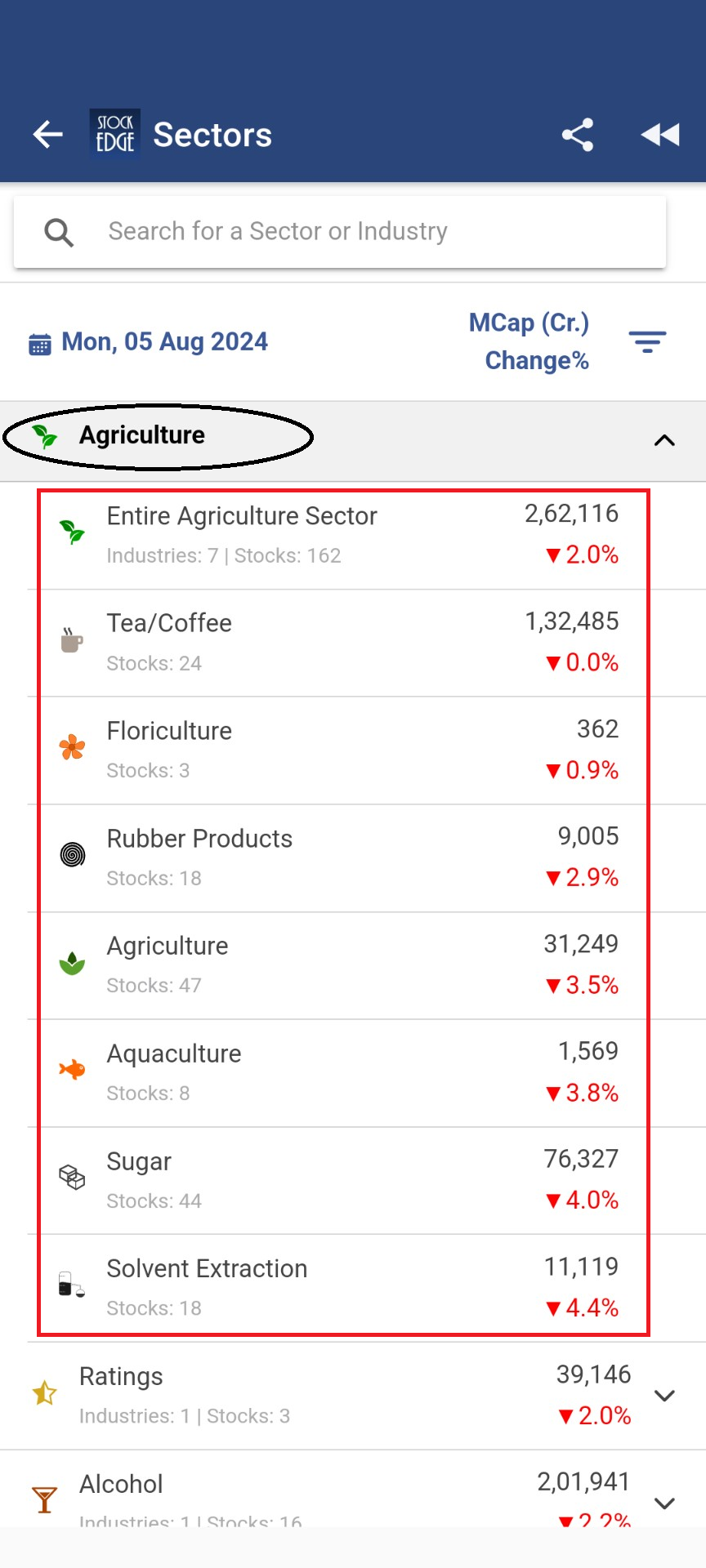Share the Sectors page
The image size is (706, 1568).
578,135
